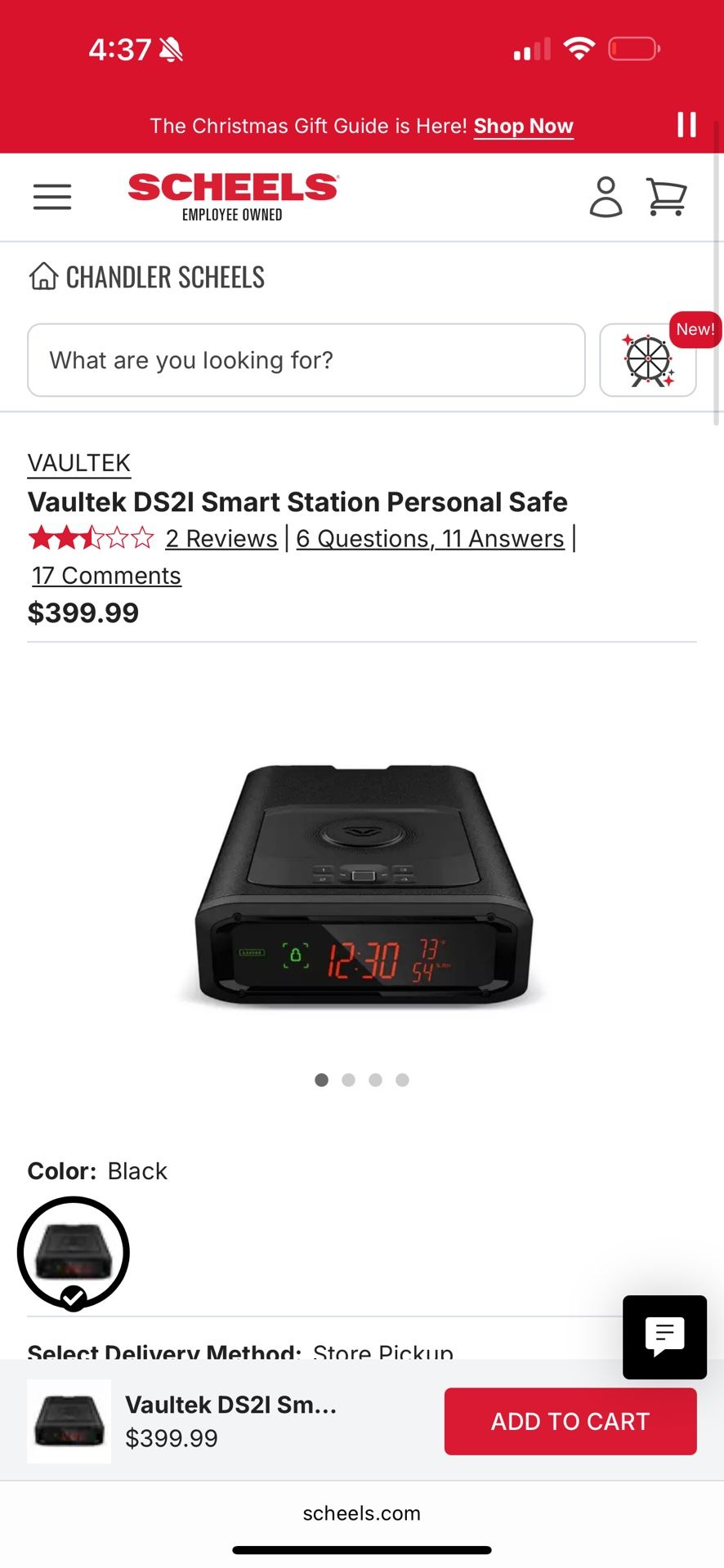
Task: View the shopping cart
Action: click(667, 197)
